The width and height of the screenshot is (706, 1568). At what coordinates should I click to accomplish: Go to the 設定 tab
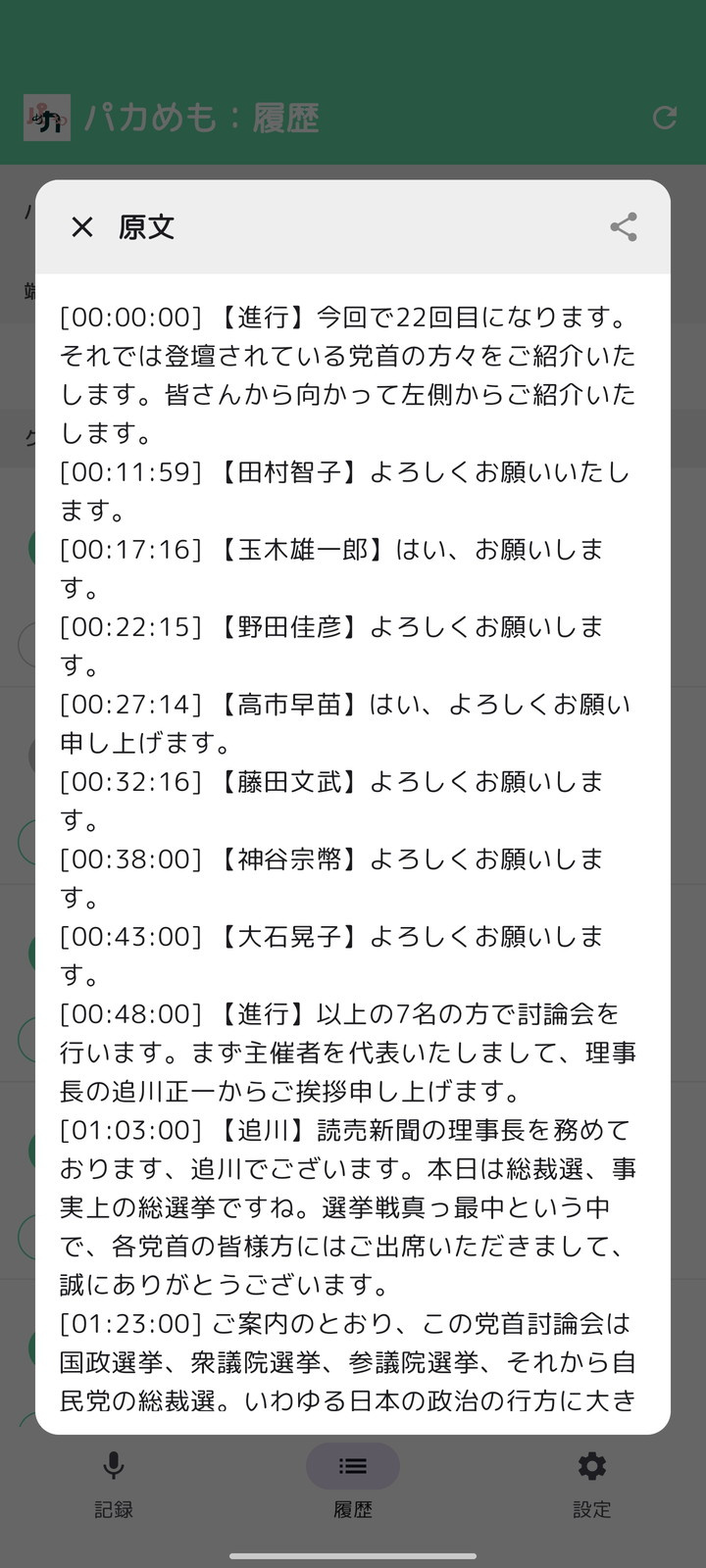tap(591, 1484)
